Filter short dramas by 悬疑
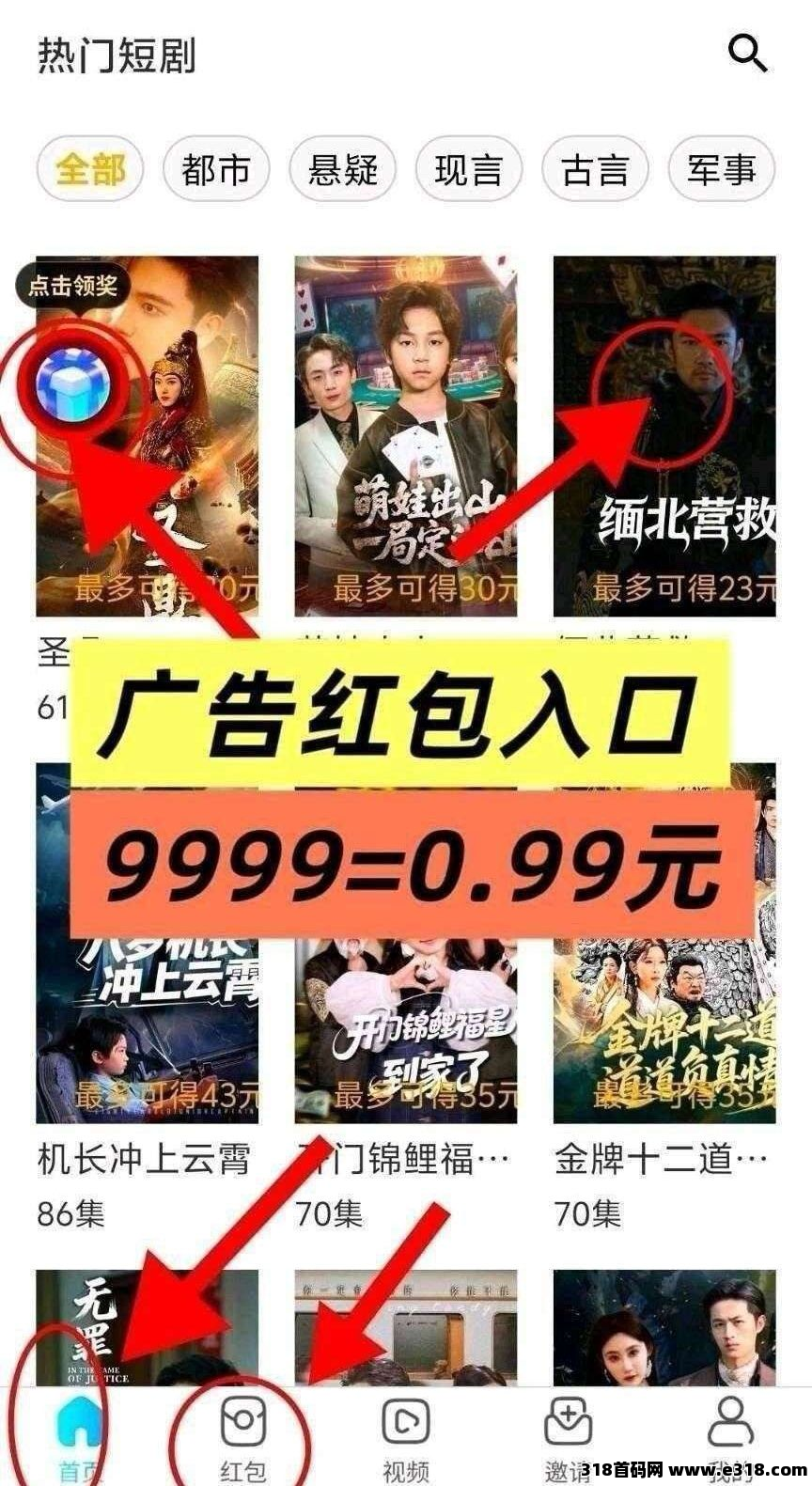812x1486 pixels. (x=343, y=171)
